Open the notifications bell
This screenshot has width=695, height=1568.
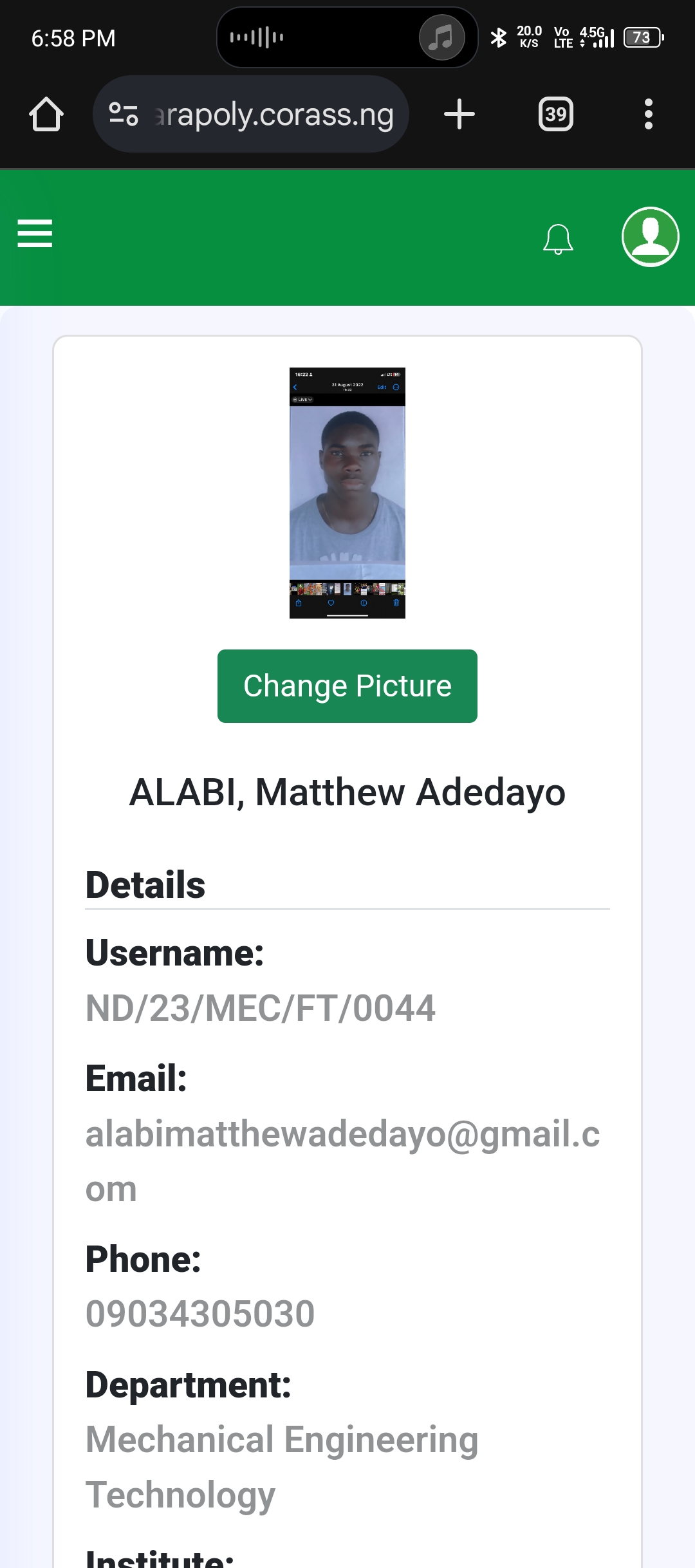tap(558, 239)
